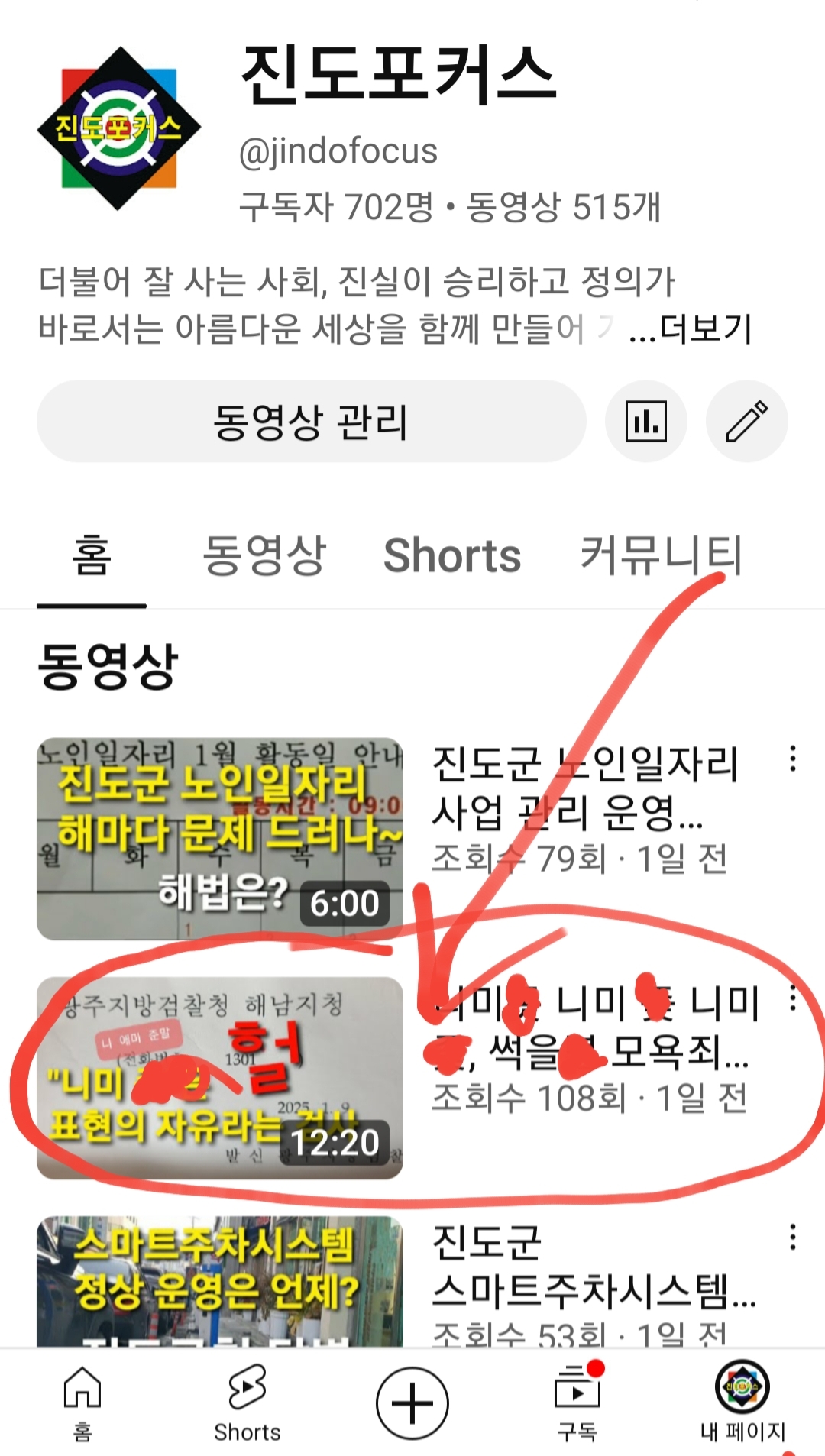This screenshot has height=1456, width=825.
Task: Go to 홈 in the bottom navigation
Action: pos(82,1402)
